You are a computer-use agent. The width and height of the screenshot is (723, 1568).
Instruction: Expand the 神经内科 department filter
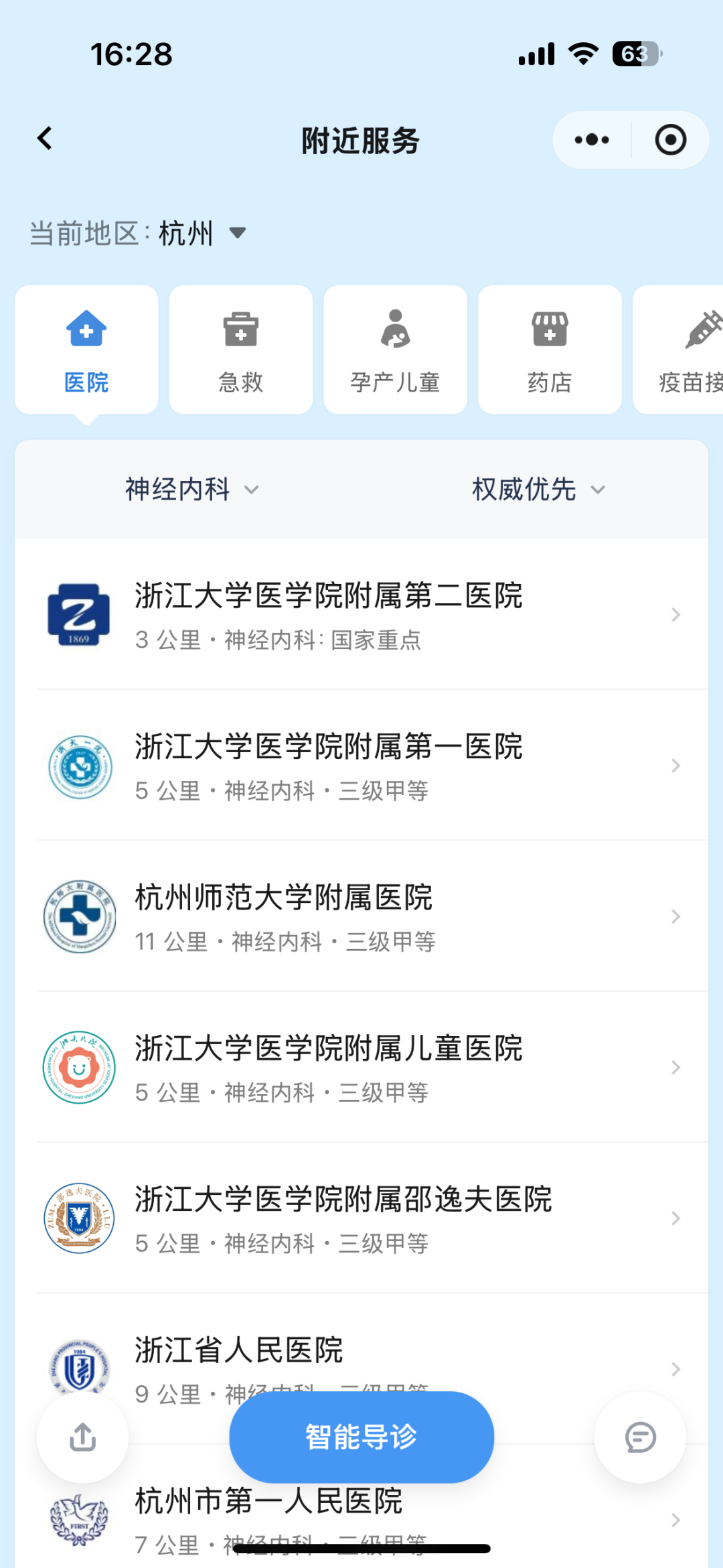(191, 490)
